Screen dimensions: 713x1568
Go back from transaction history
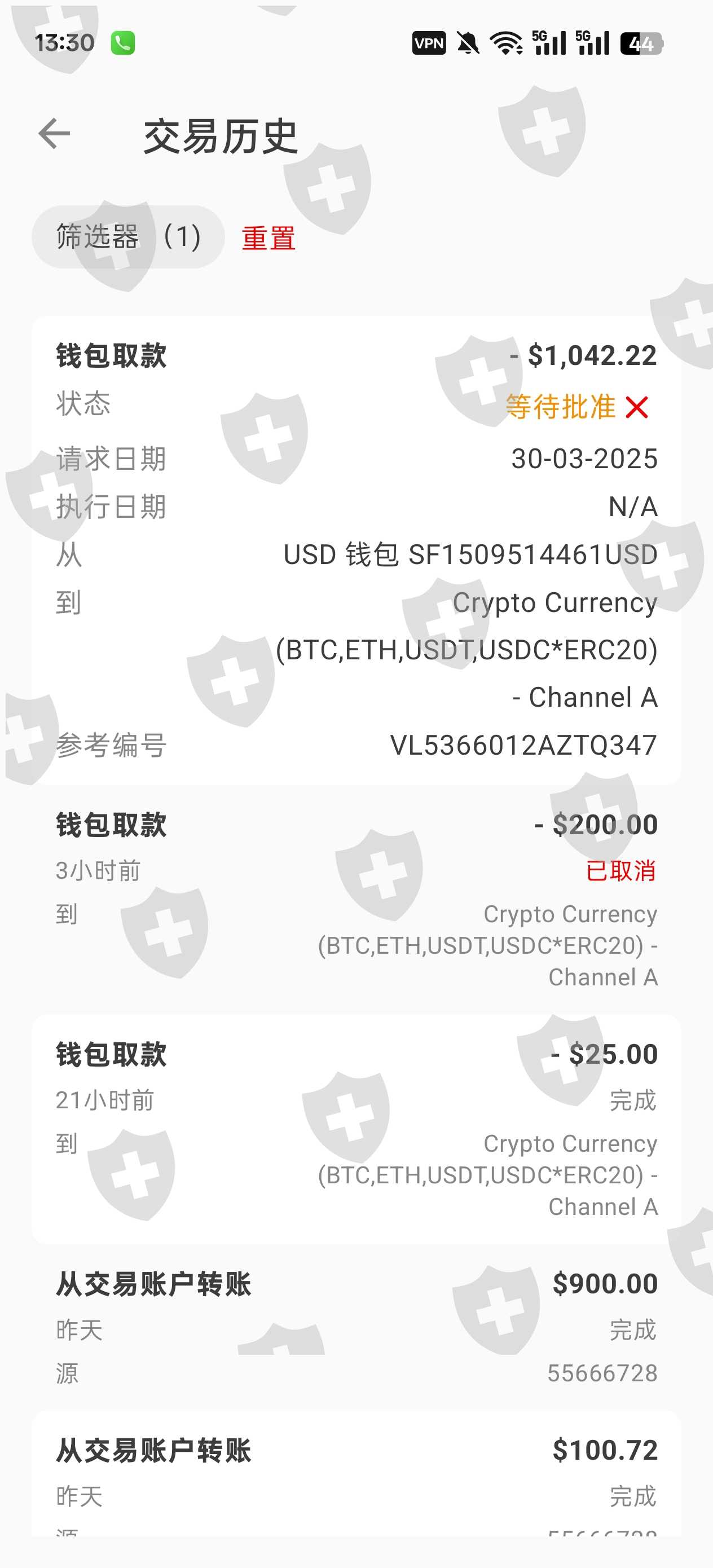(x=54, y=134)
